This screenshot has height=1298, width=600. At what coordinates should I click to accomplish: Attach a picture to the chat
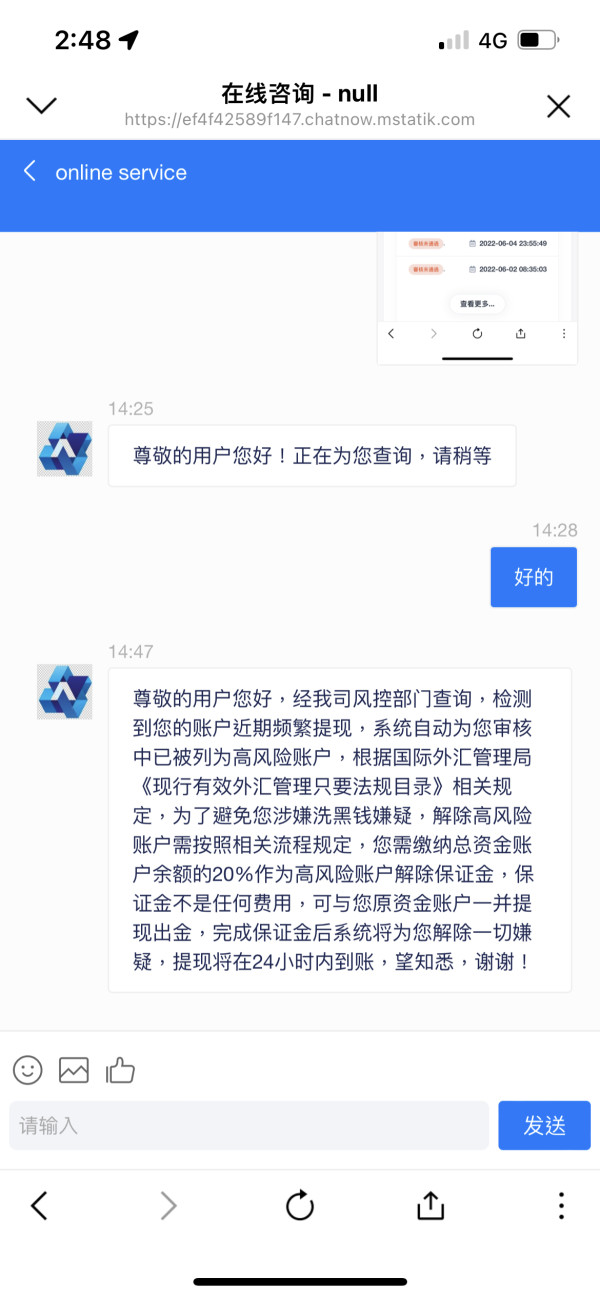pyautogui.click(x=74, y=1070)
